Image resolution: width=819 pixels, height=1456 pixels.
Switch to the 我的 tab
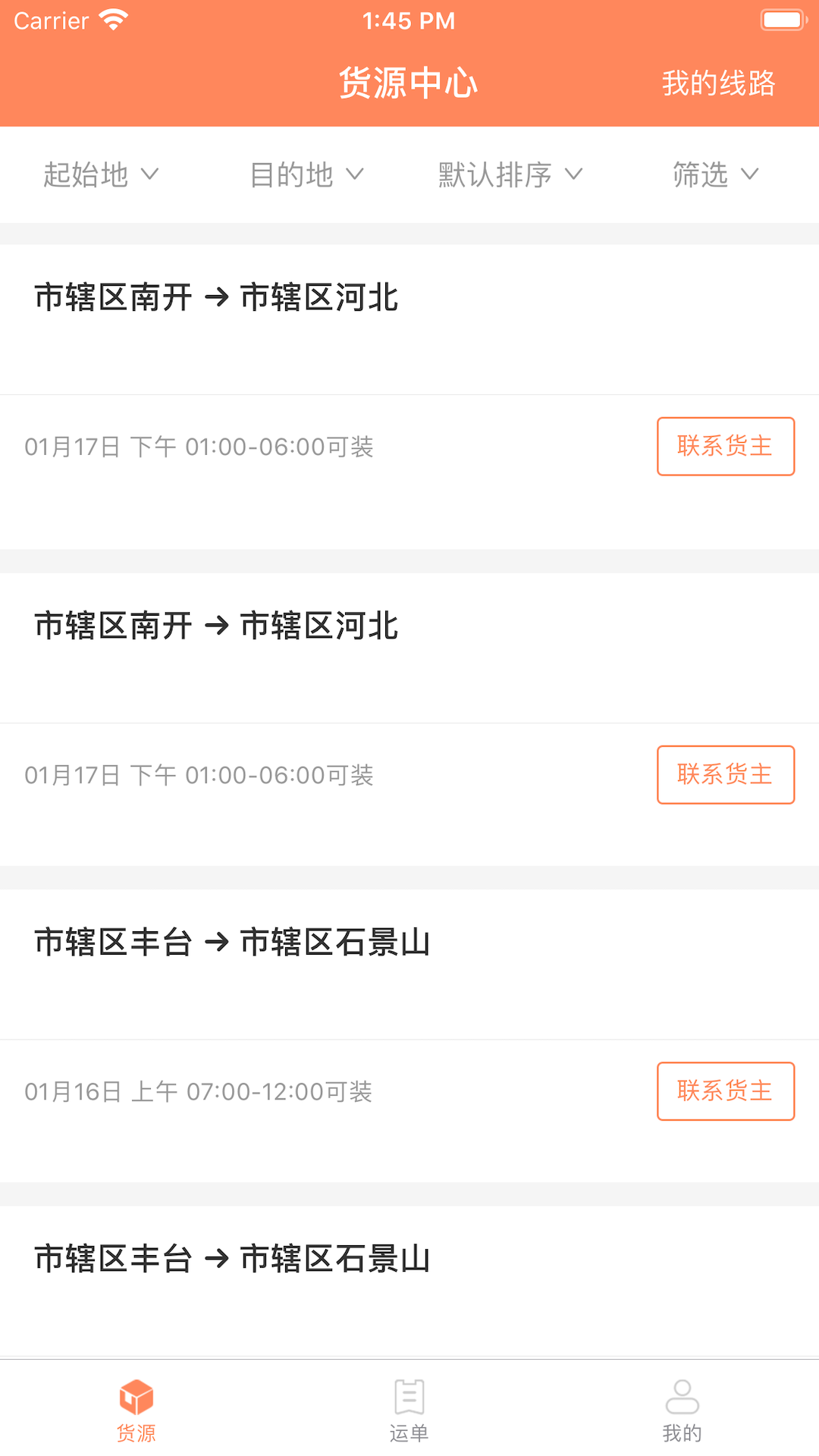[x=682, y=1410]
